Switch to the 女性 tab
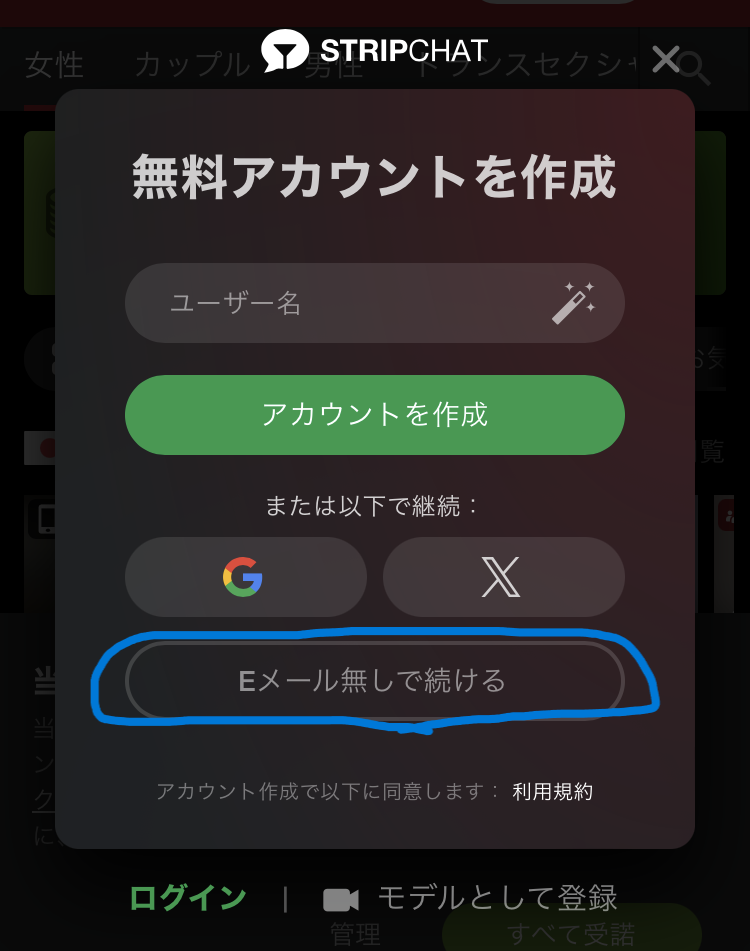 [55, 65]
